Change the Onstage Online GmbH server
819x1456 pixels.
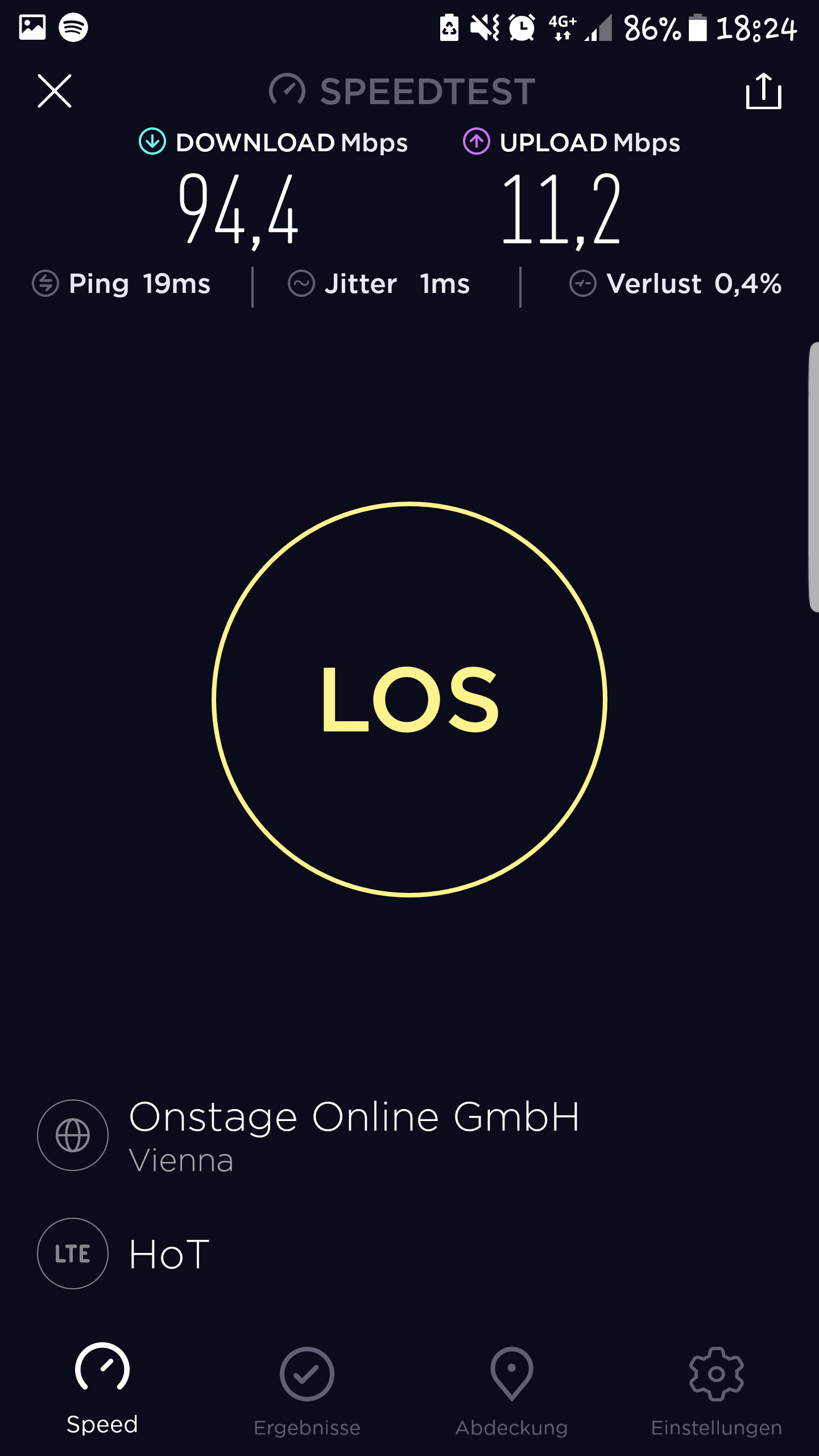pyautogui.click(x=353, y=1135)
